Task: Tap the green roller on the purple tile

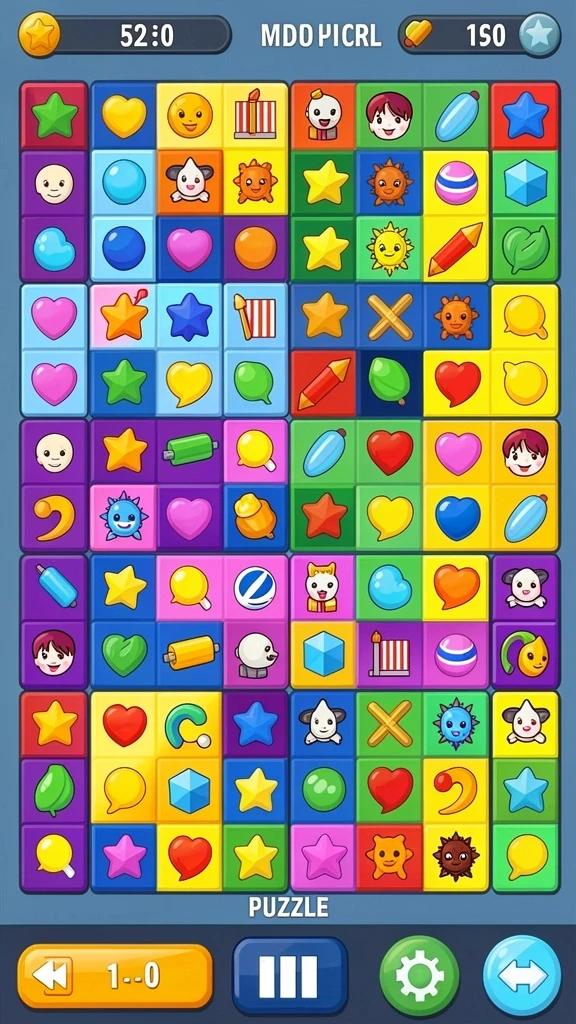Action: click(x=189, y=451)
